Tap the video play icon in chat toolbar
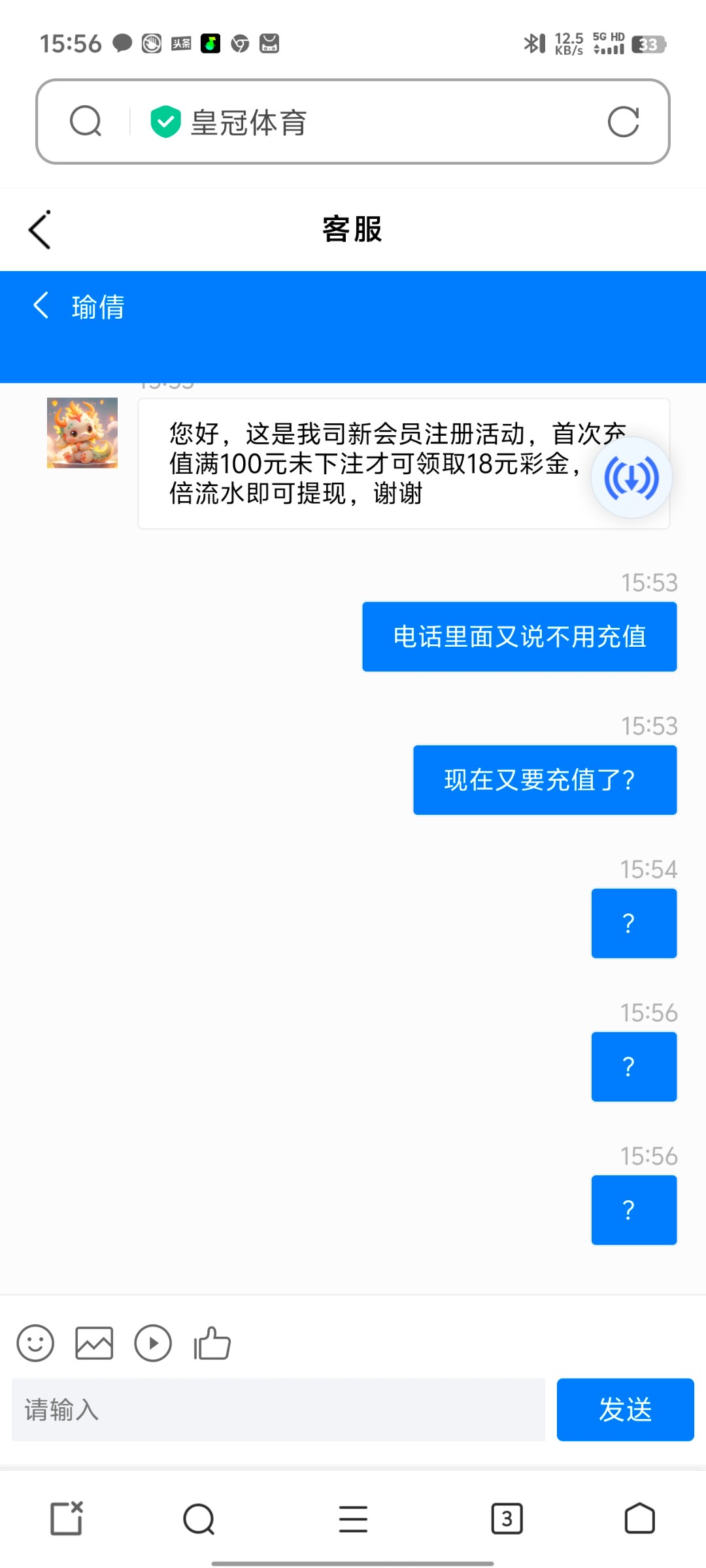 153,1343
